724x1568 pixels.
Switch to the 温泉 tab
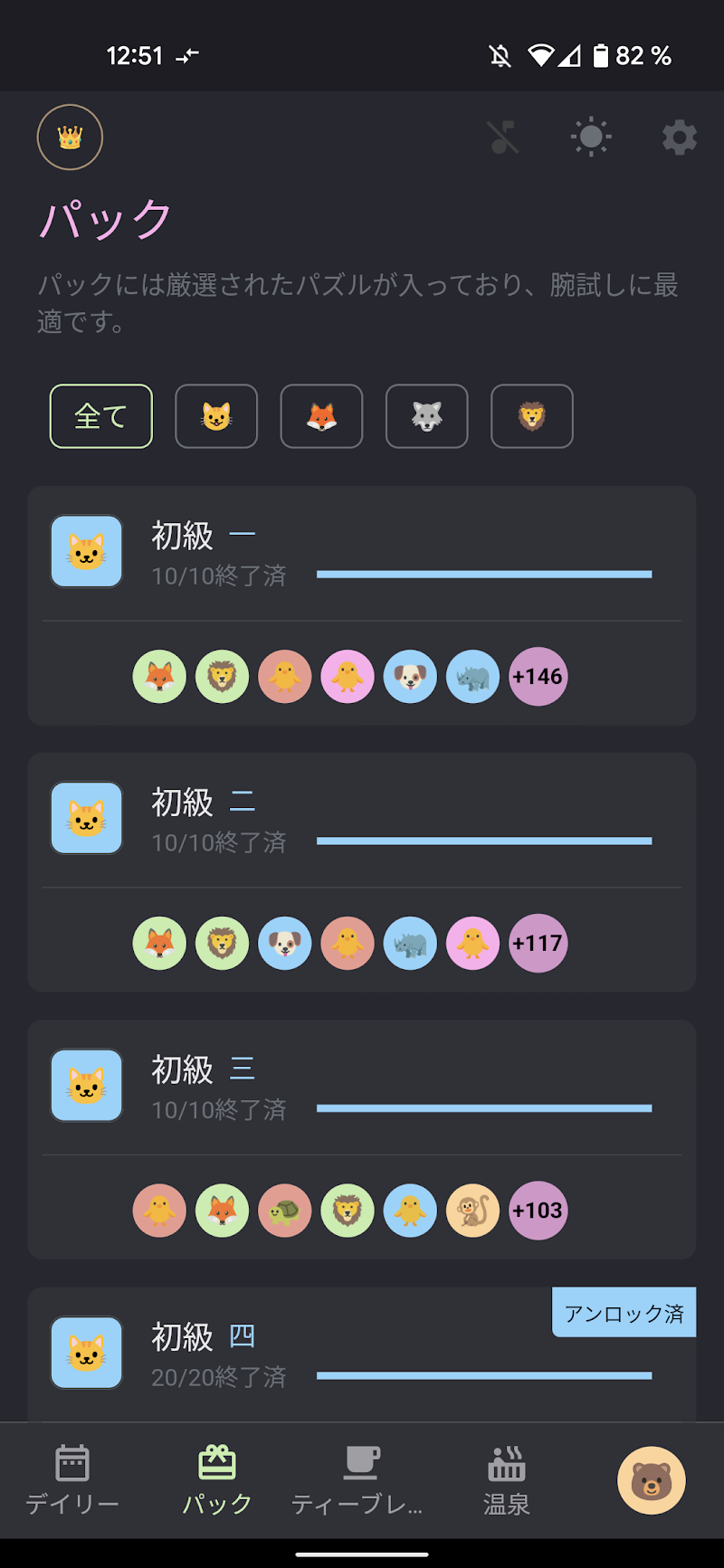507,1480
